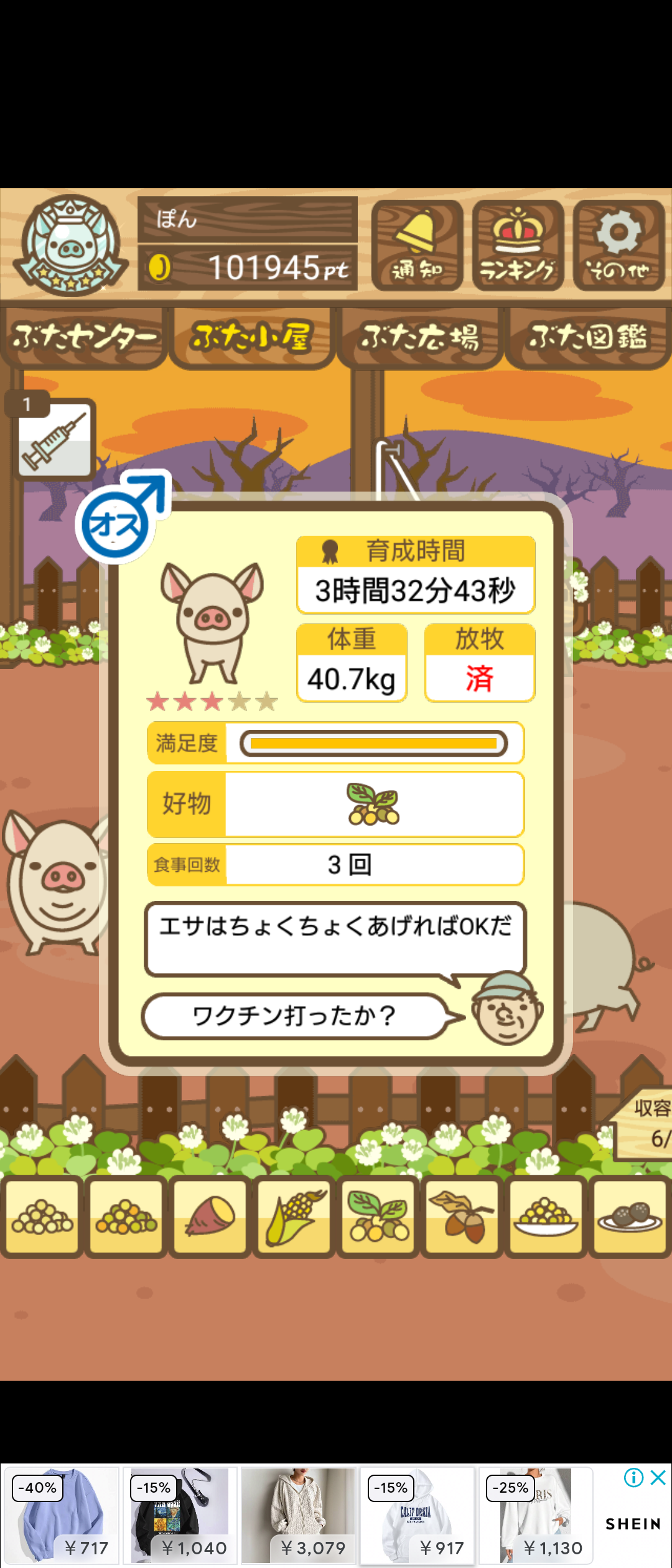Close the SHEIN ad banner
The height and width of the screenshot is (1568, 672).
[x=658, y=1478]
